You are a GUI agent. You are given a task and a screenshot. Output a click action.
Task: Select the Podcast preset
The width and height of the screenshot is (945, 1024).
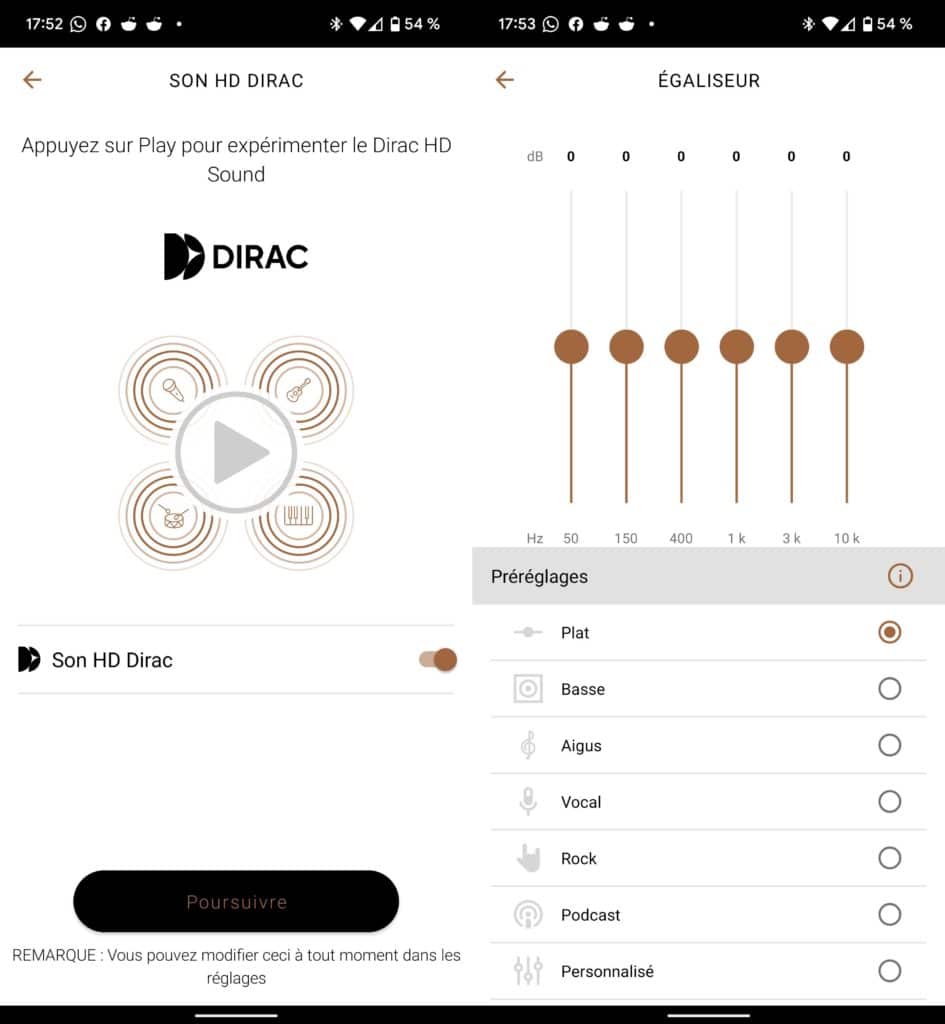[889, 915]
